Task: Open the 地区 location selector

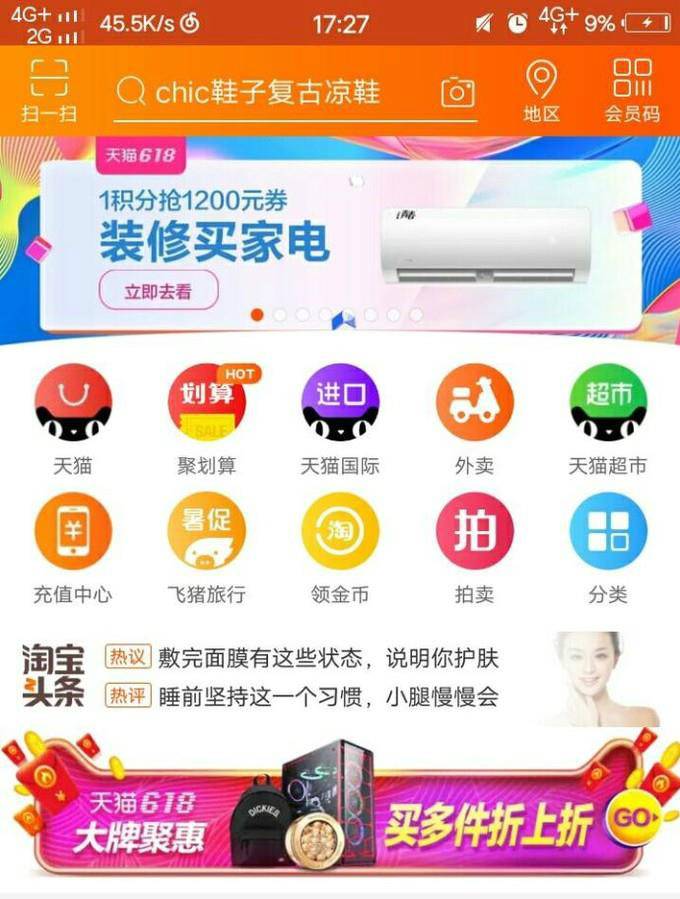Action: coord(541,91)
